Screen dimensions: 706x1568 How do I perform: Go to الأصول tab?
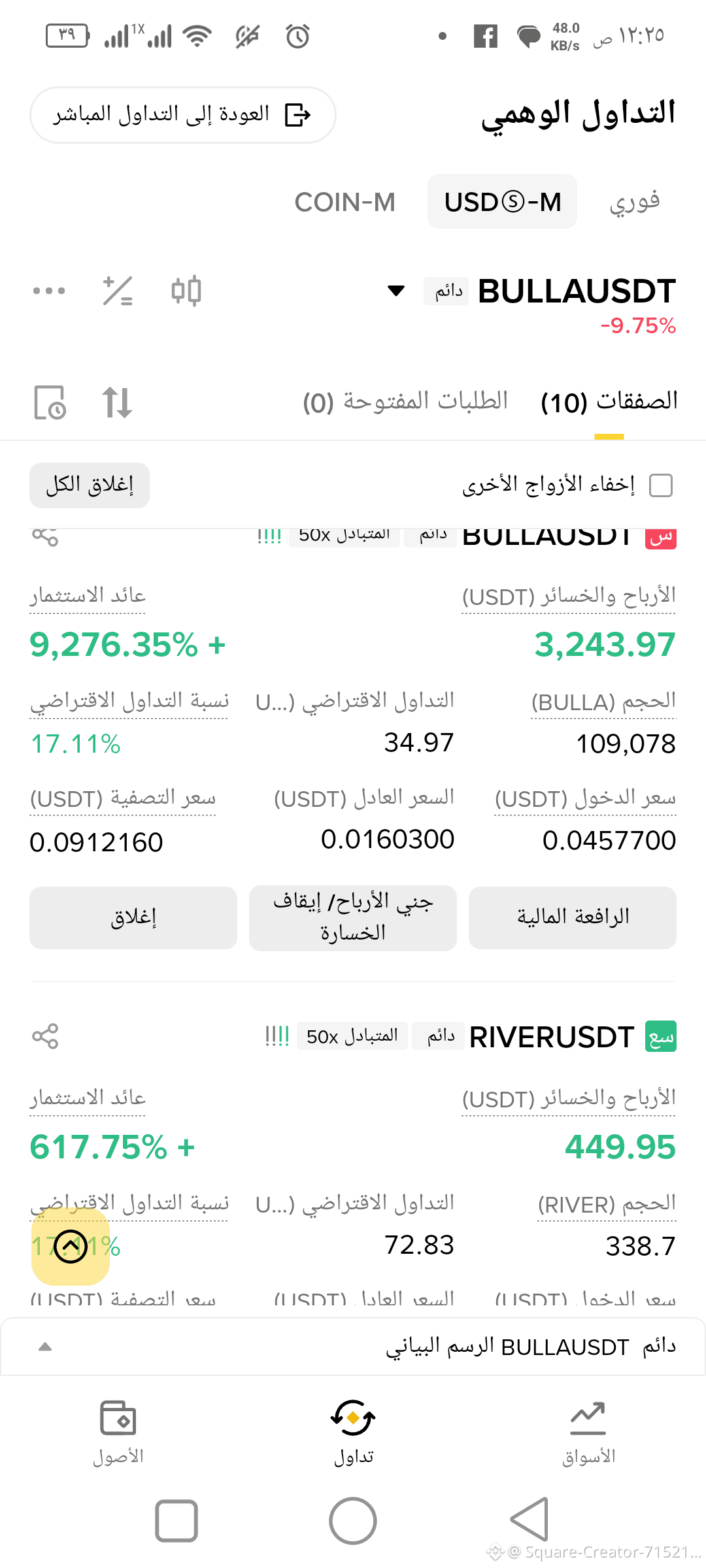point(118,1433)
